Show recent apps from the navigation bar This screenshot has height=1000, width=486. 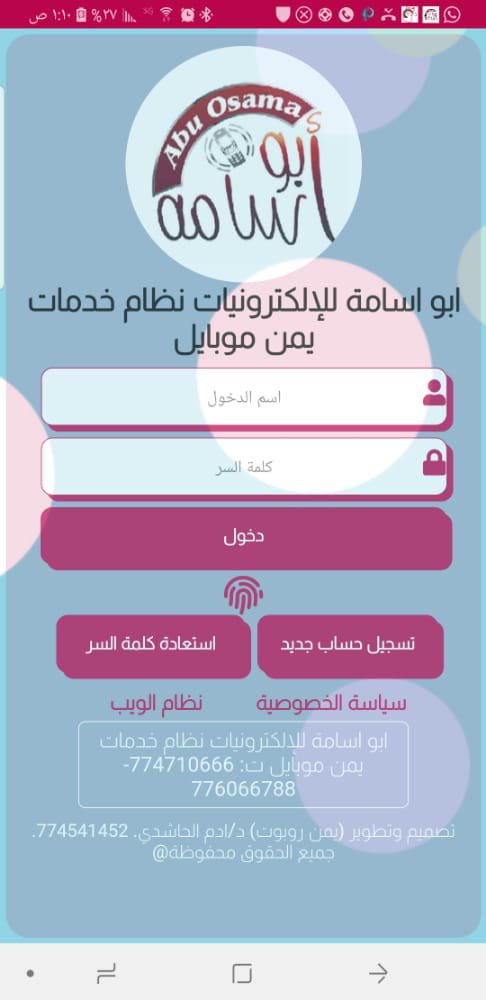point(106,973)
